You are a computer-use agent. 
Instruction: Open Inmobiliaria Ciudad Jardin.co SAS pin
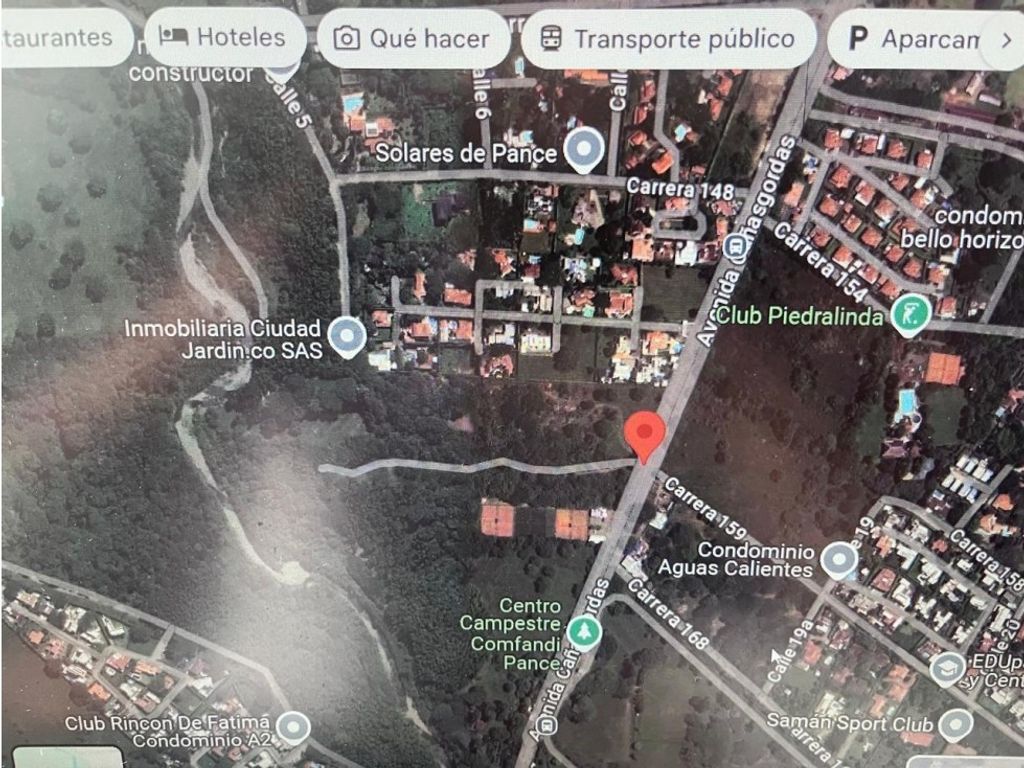(x=347, y=336)
